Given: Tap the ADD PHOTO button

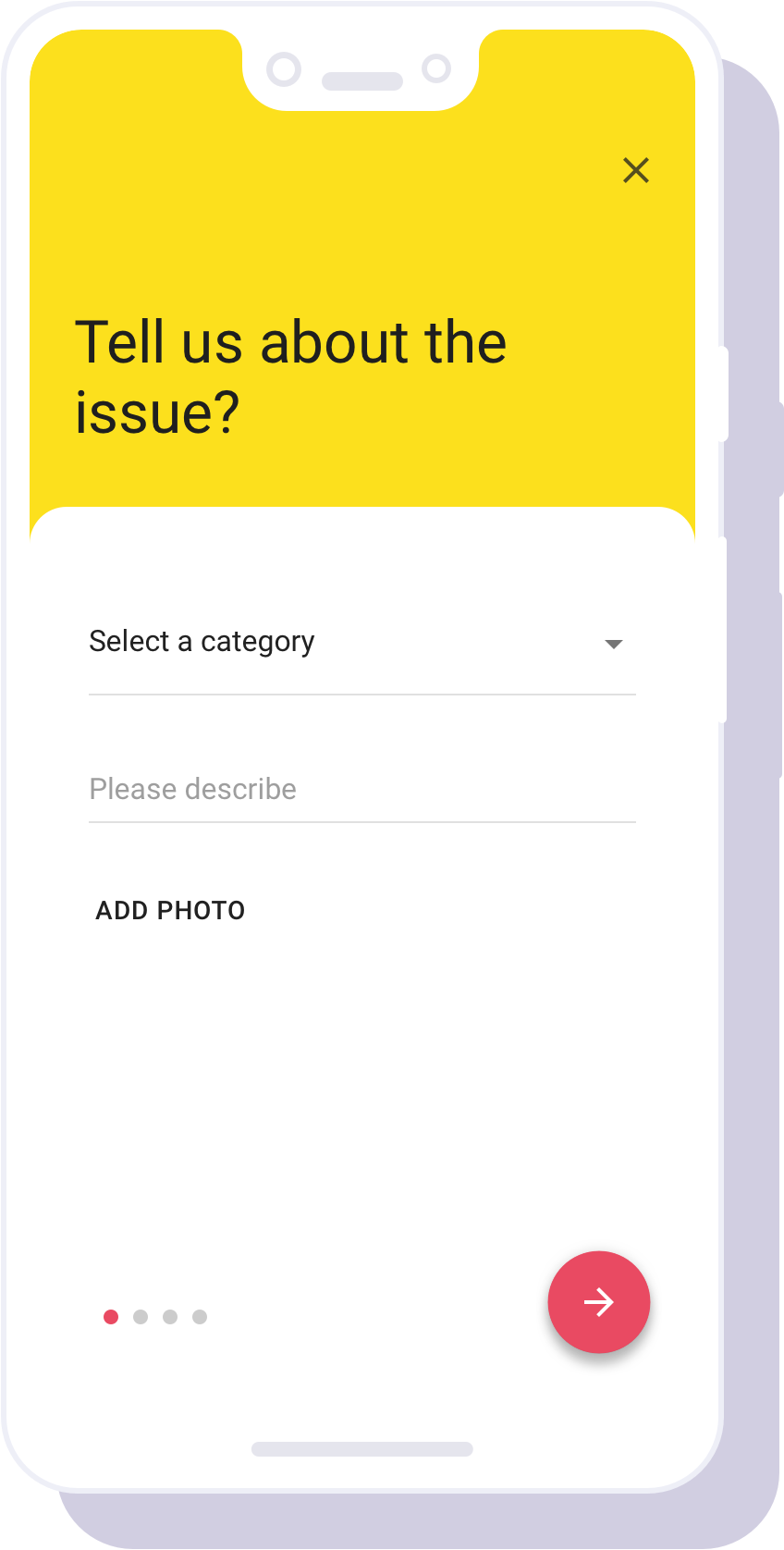Looking at the screenshot, I should tap(170, 911).
